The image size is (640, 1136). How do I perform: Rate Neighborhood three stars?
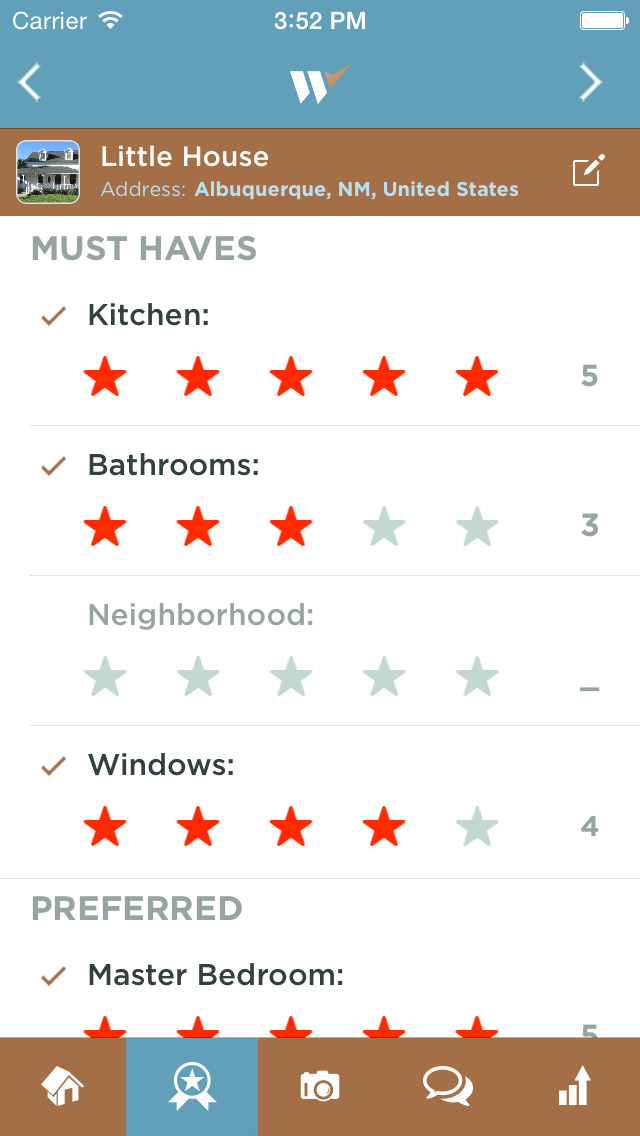coord(291,677)
